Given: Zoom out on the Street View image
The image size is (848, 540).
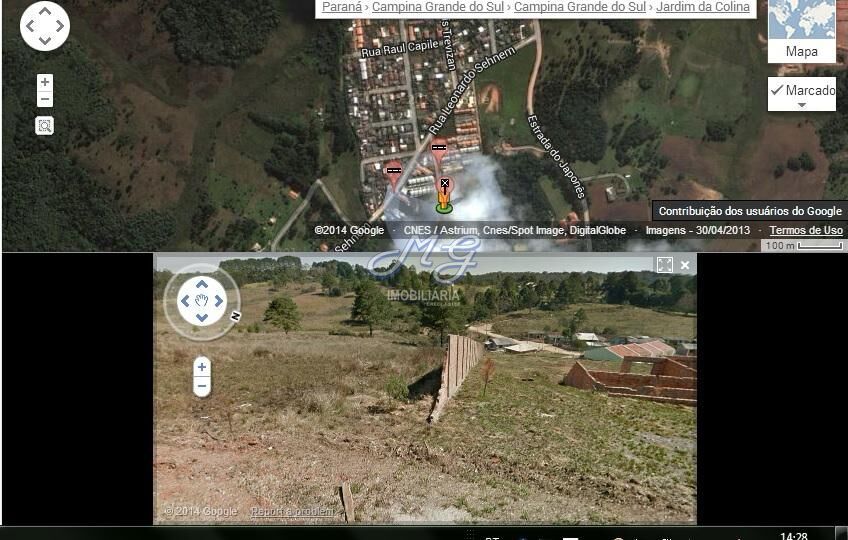Looking at the screenshot, I should (202, 386).
